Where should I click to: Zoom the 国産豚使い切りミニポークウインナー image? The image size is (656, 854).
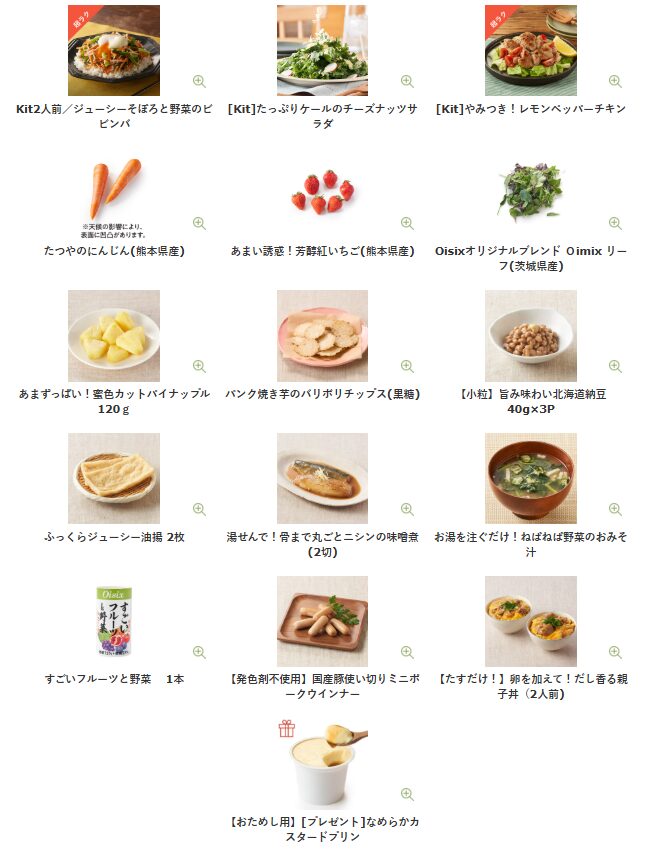(407, 652)
